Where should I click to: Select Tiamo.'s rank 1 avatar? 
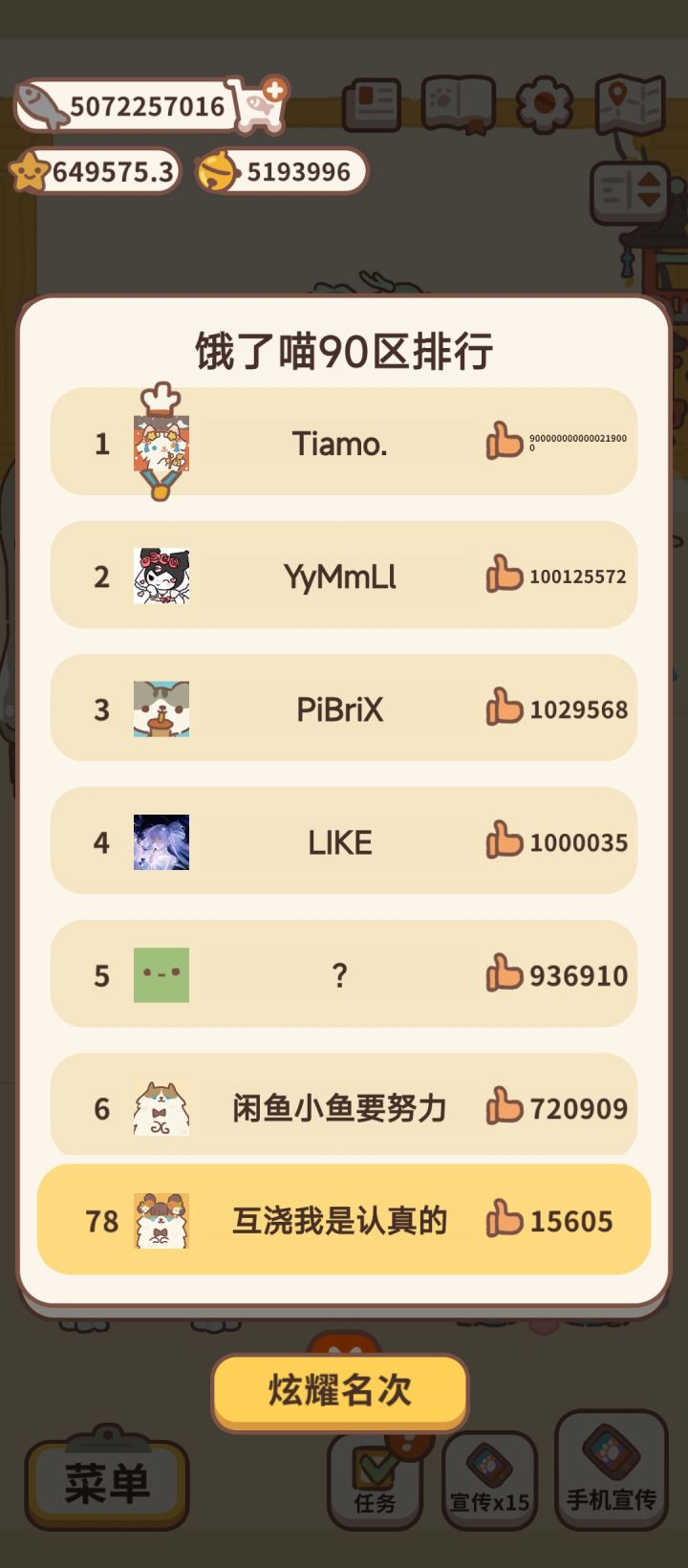click(159, 443)
